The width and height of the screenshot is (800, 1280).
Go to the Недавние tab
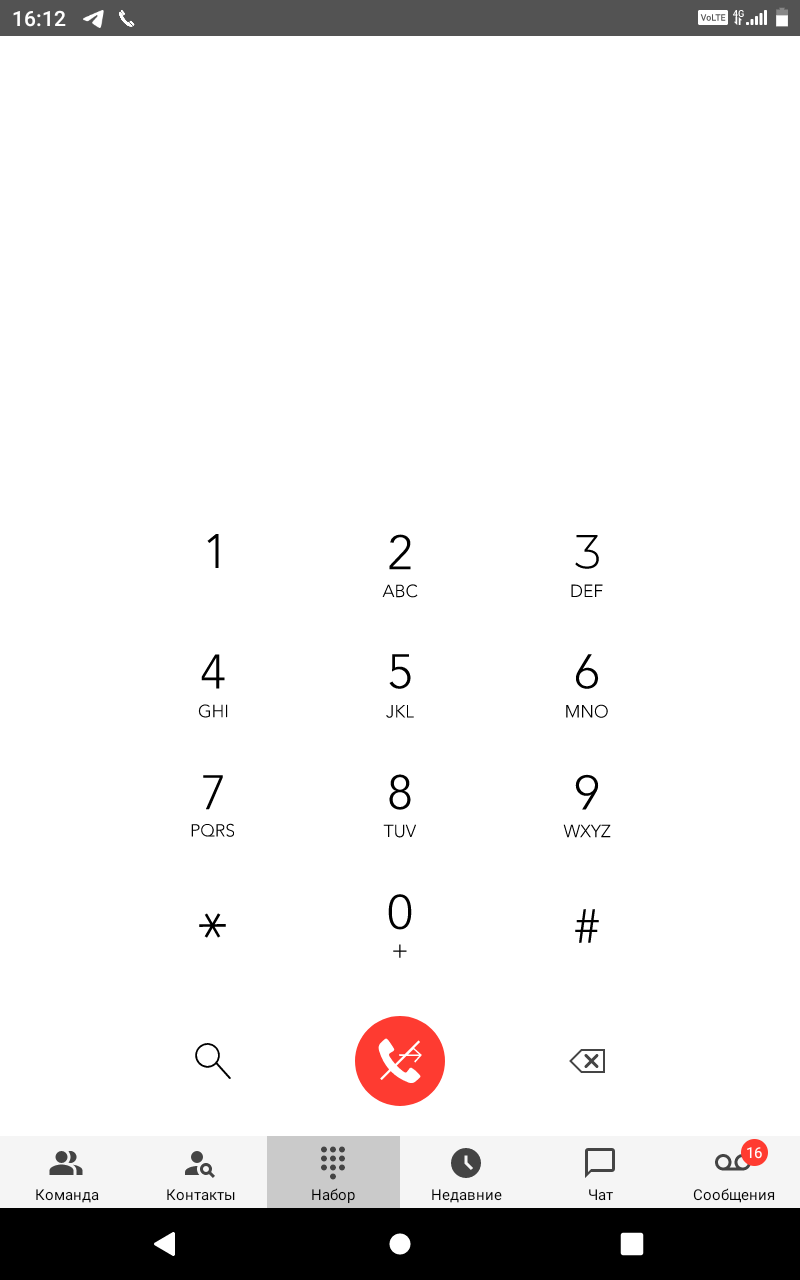[x=466, y=1173]
